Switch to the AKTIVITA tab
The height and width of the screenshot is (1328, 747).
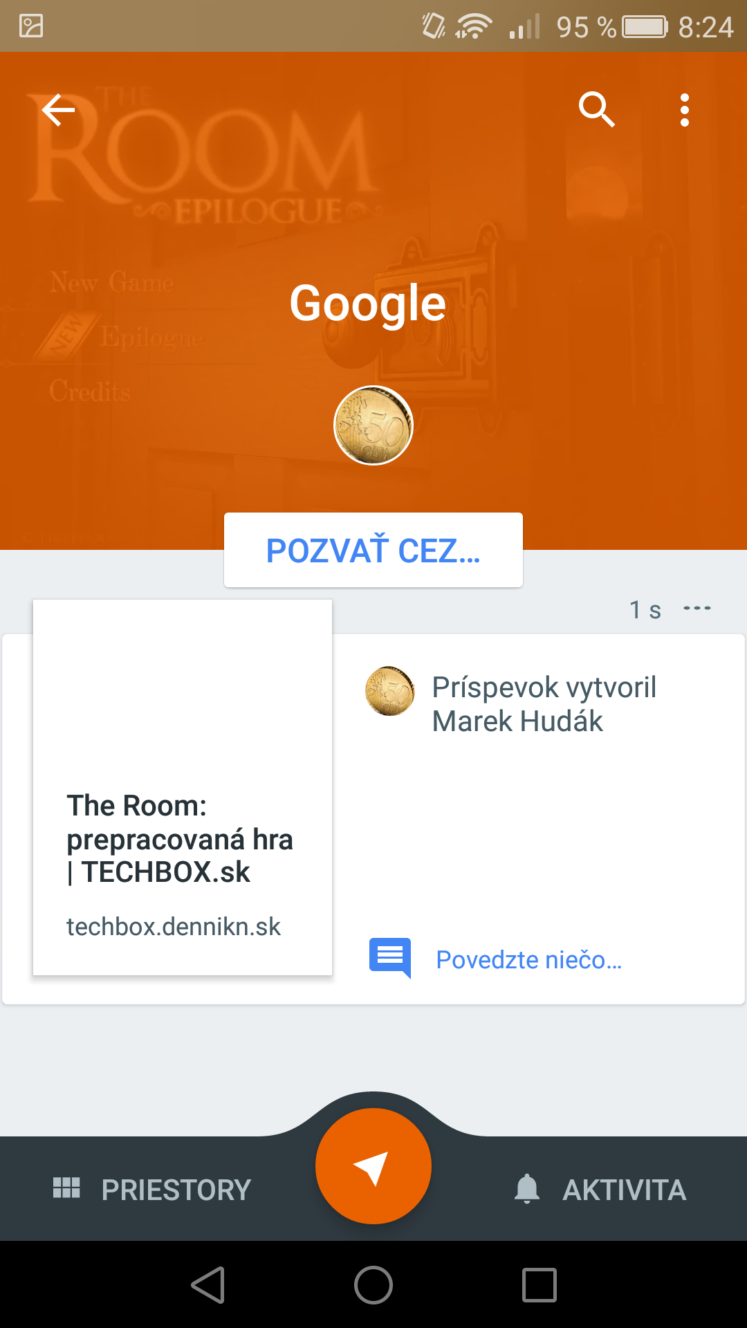600,1190
